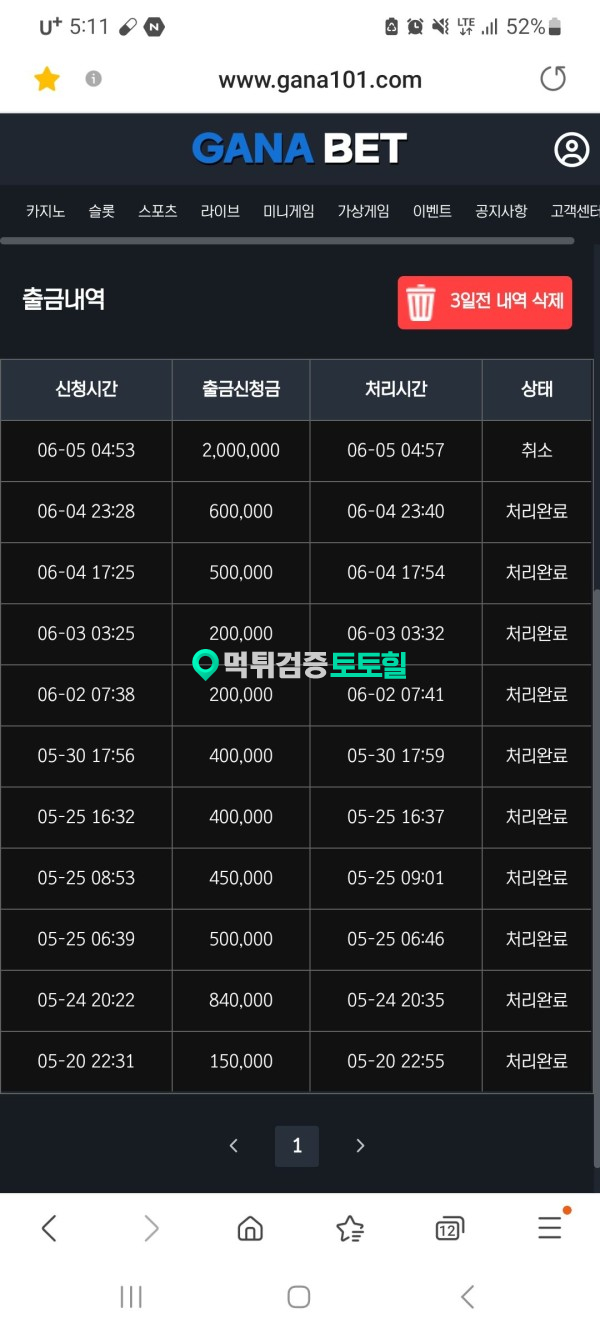Viewport: 600px width, 1333px height.
Task: Open the 가상게임 menu
Action: (x=363, y=211)
